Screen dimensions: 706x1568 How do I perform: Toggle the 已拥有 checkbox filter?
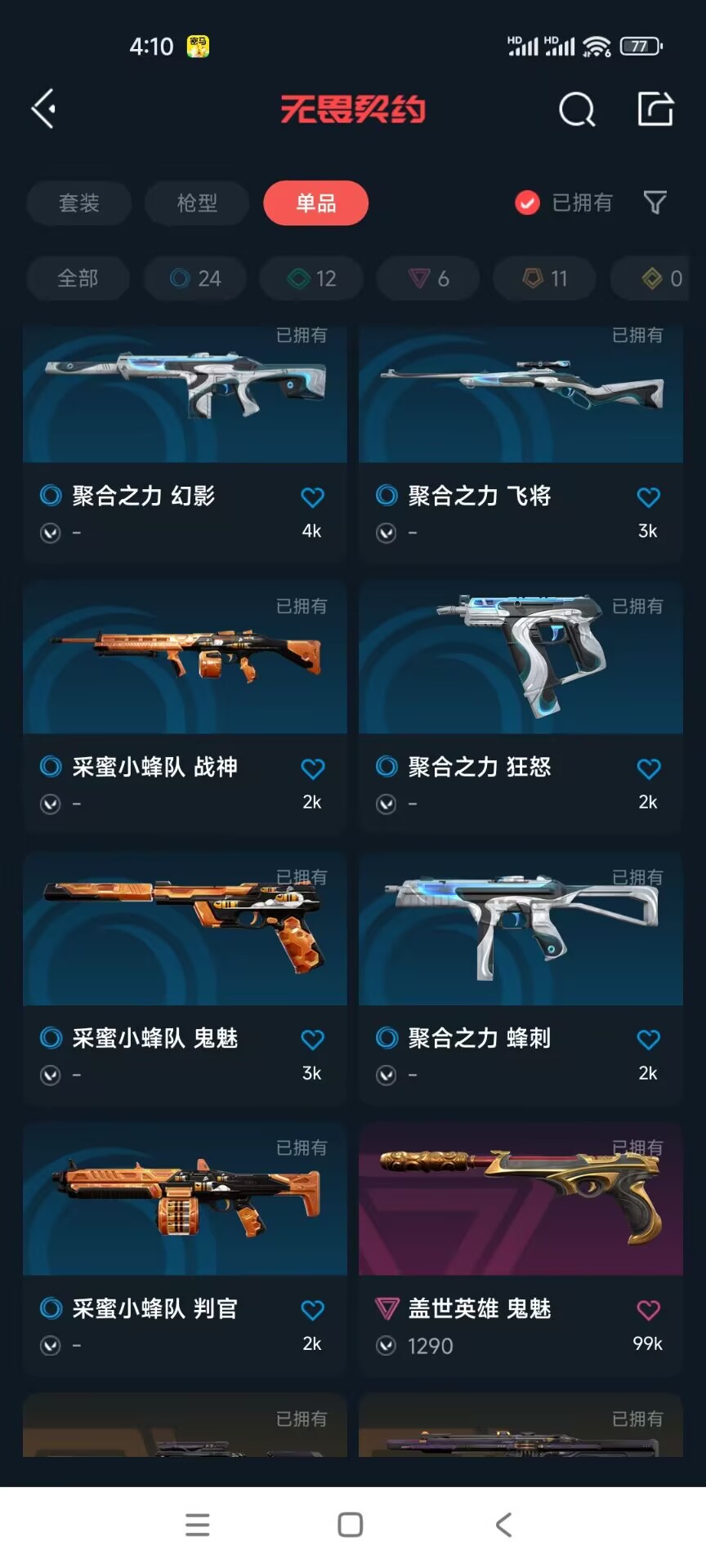pyautogui.click(x=528, y=203)
